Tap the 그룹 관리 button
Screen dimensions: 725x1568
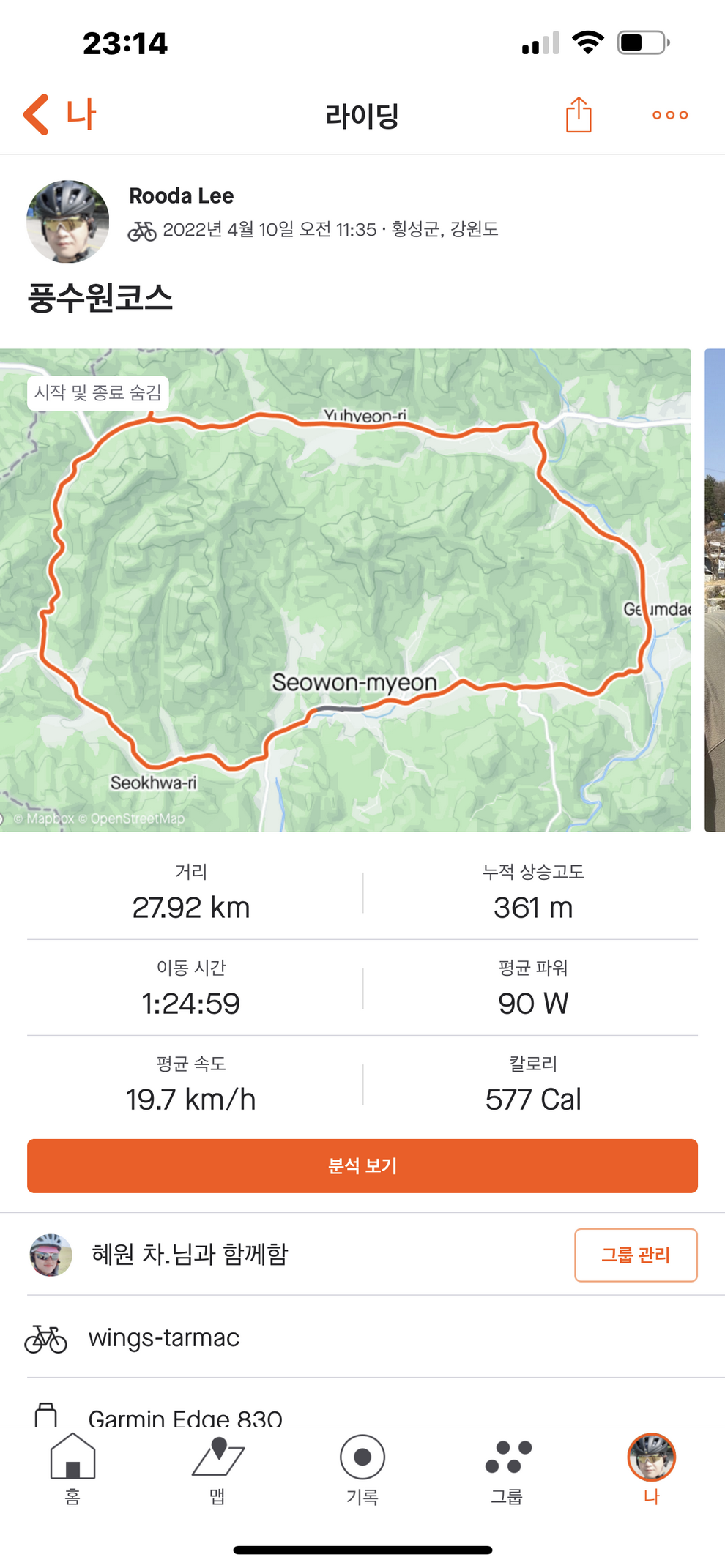coord(636,1255)
